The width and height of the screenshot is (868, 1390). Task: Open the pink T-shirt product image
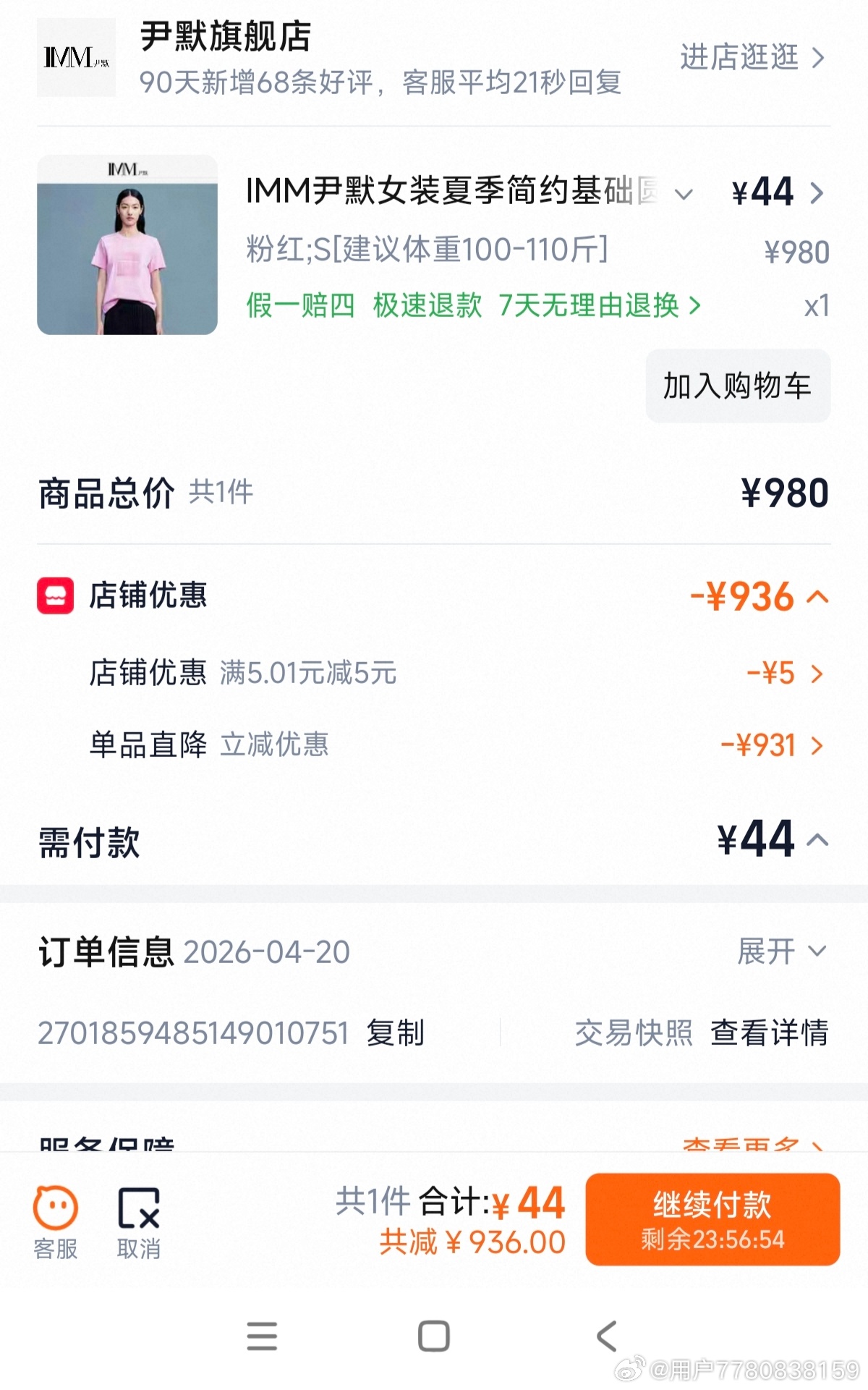(127, 245)
